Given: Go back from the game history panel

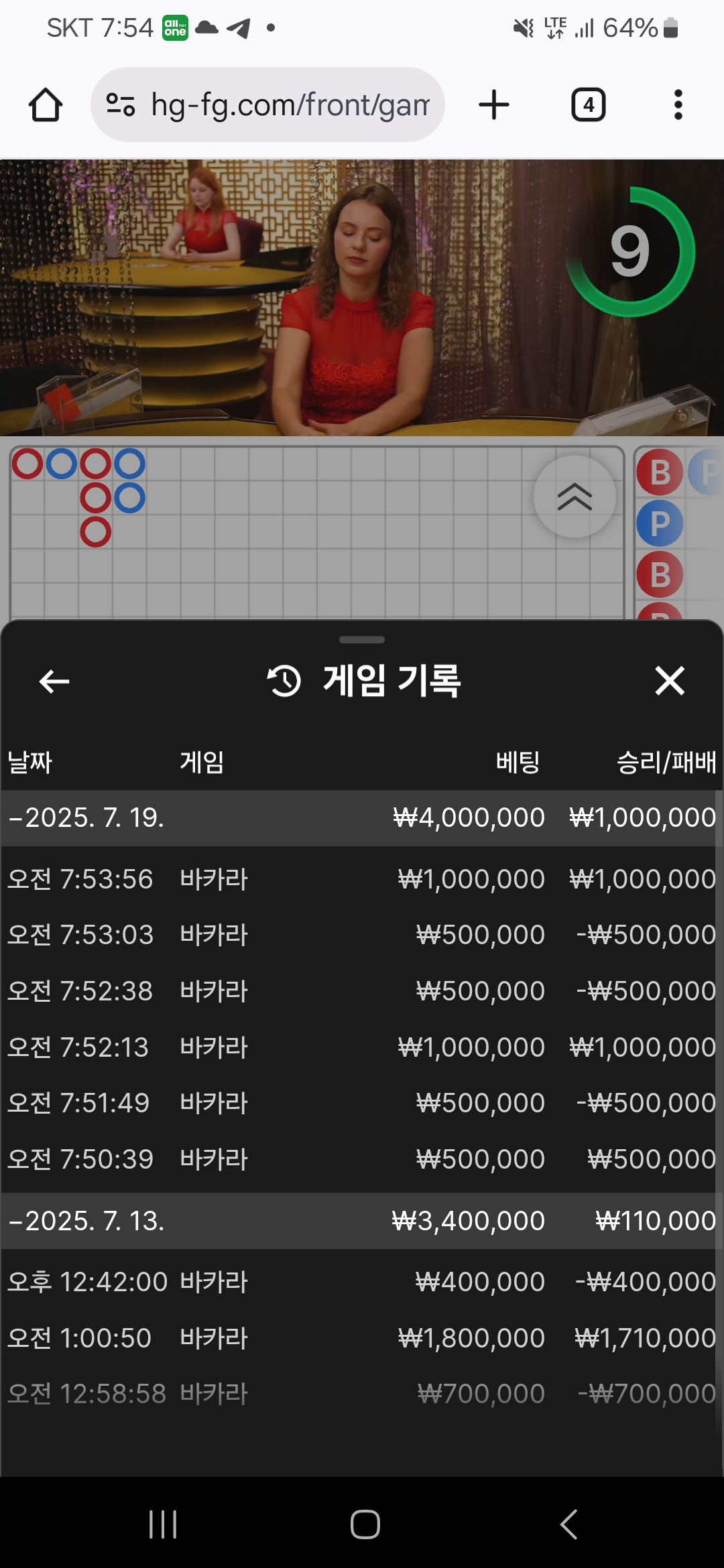Looking at the screenshot, I should [54, 681].
